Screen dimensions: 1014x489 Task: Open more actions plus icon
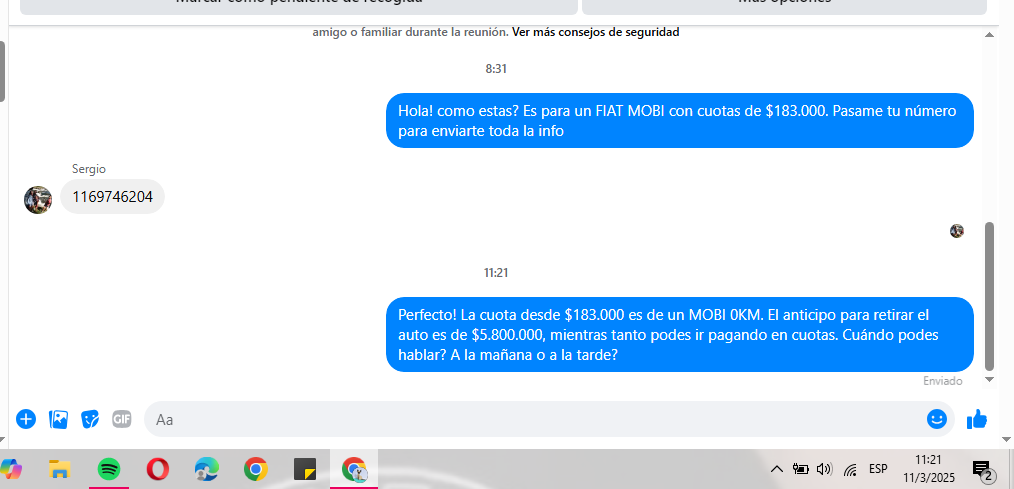click(x=26, y=419)
